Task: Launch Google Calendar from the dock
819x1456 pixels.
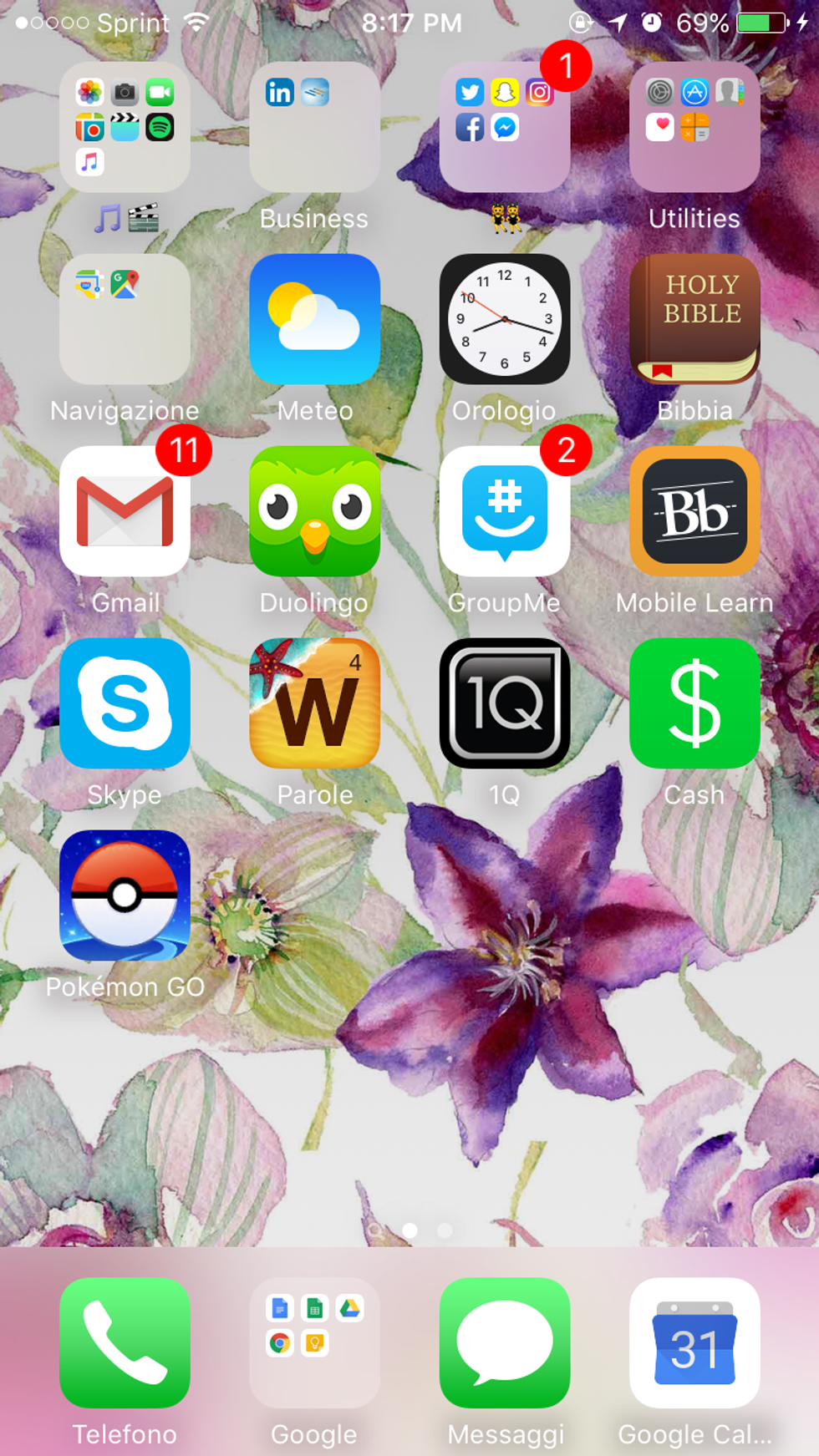Action: [x=694, y=1342]
